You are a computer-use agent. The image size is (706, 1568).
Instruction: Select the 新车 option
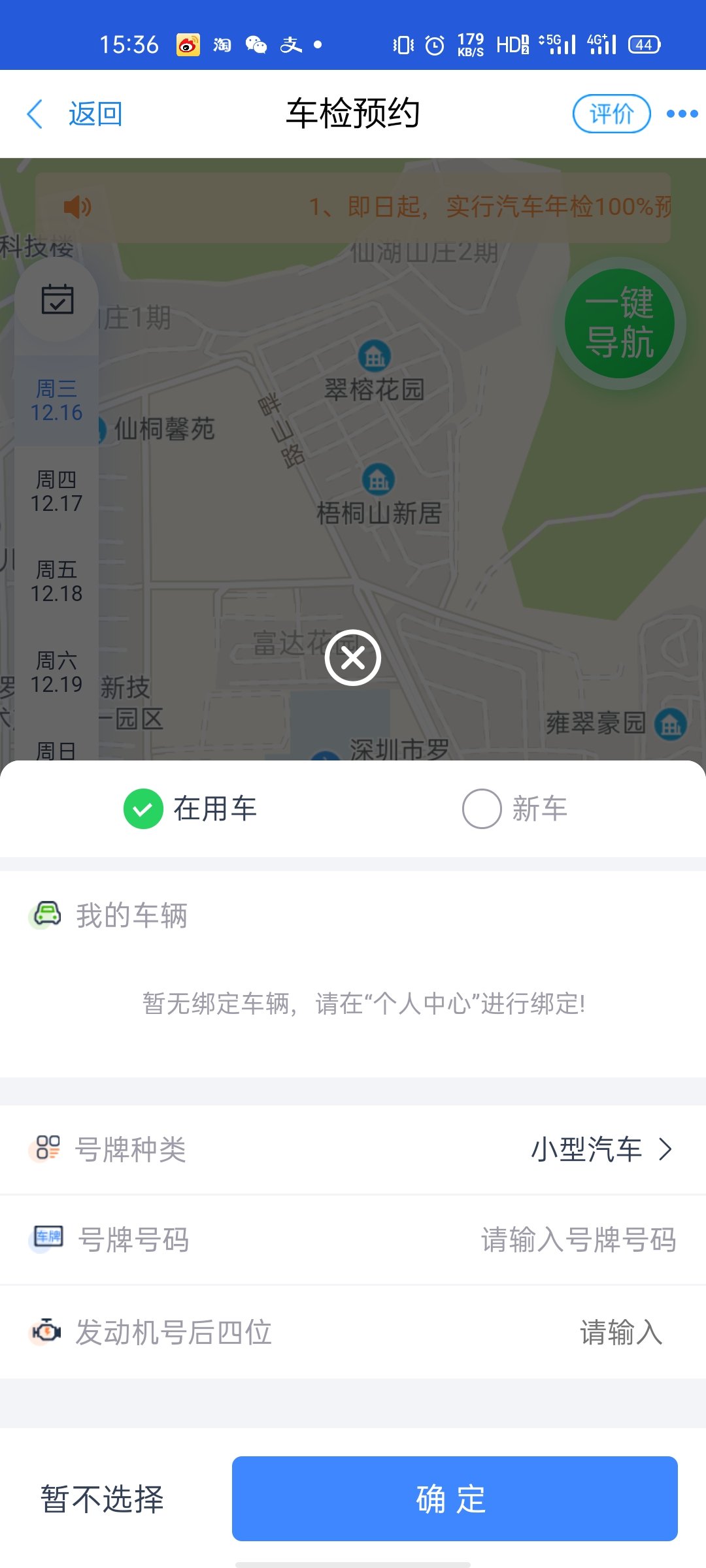[x=514, y=809]
